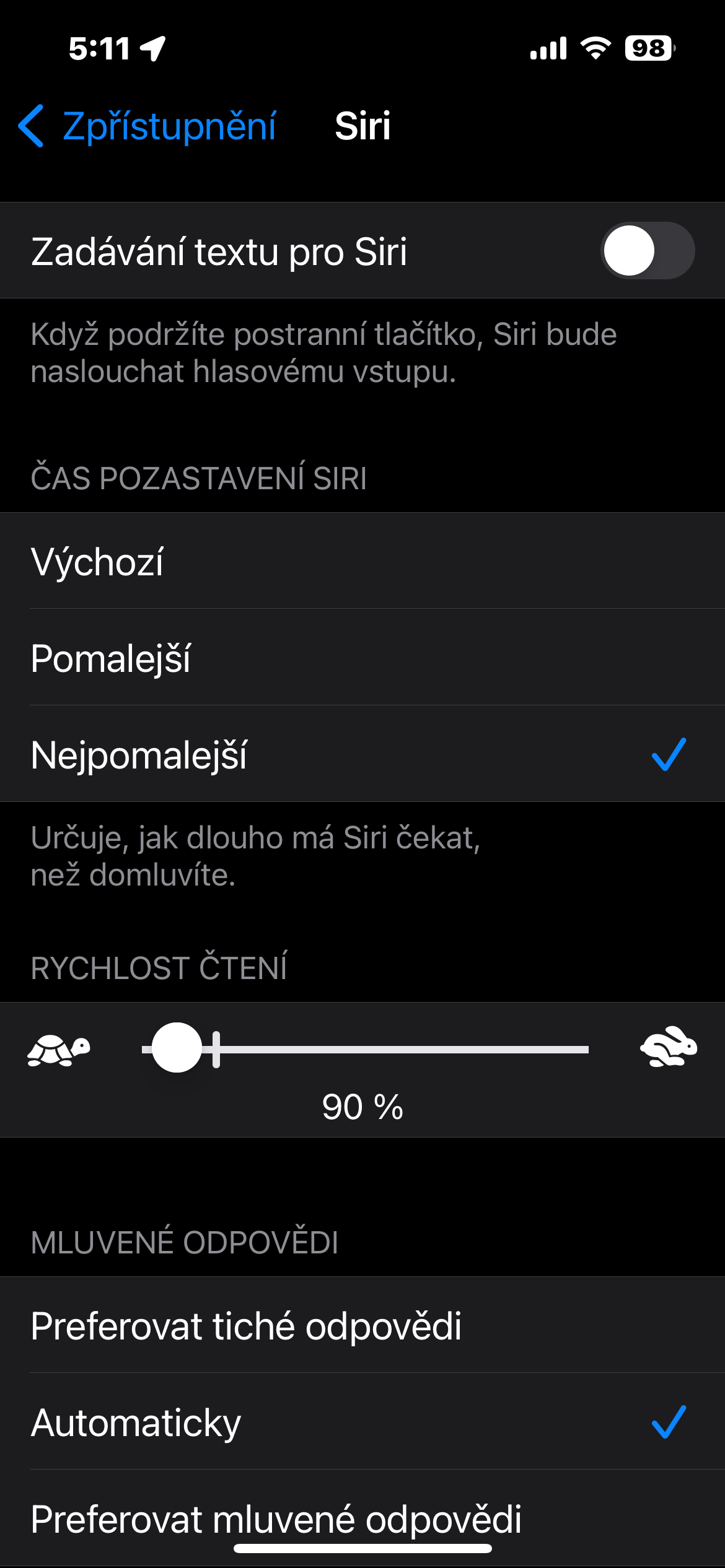Select Výchozí pause time
The height and width of the screenshot is (1568, 725).
point(362,561)
